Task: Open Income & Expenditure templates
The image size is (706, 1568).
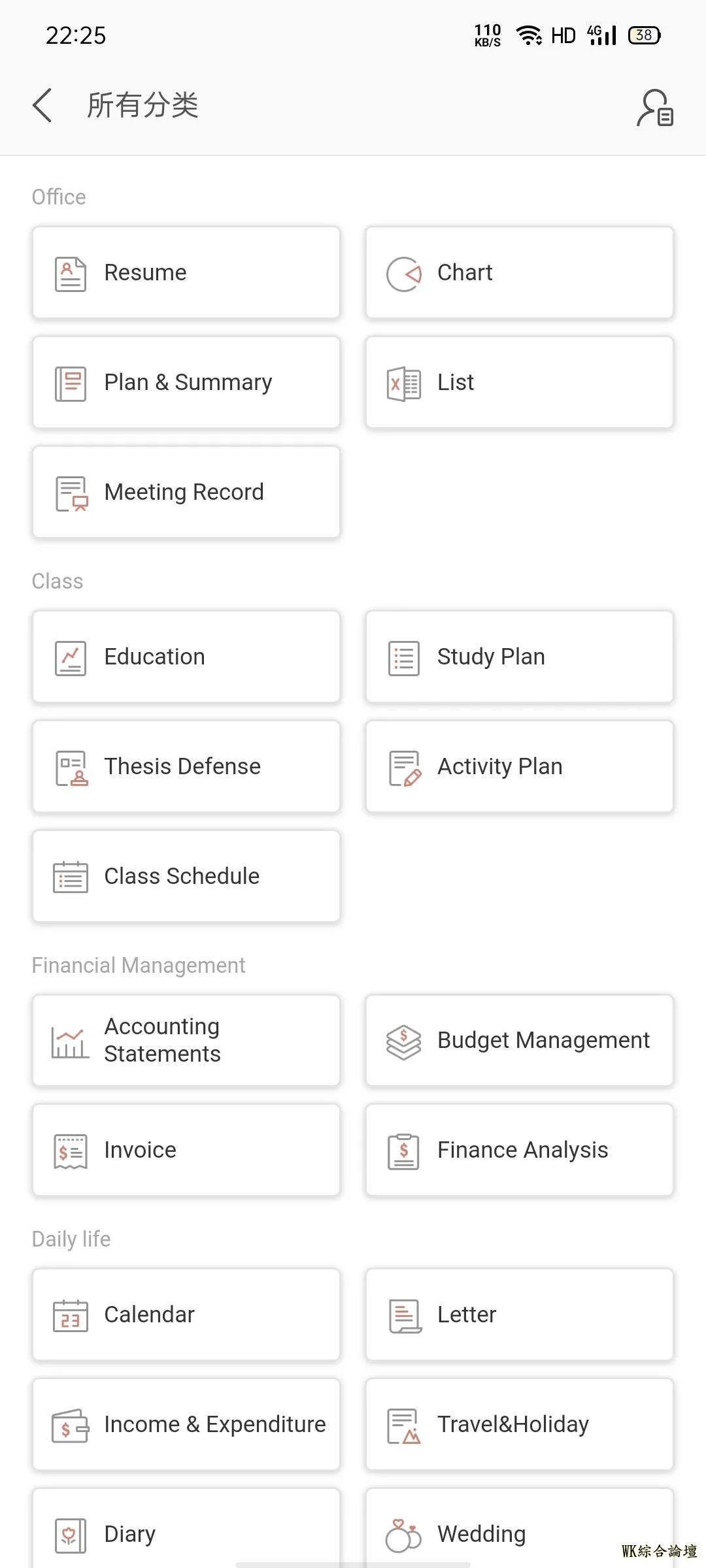Action: pyautogui.click(x=186, y=1424)
